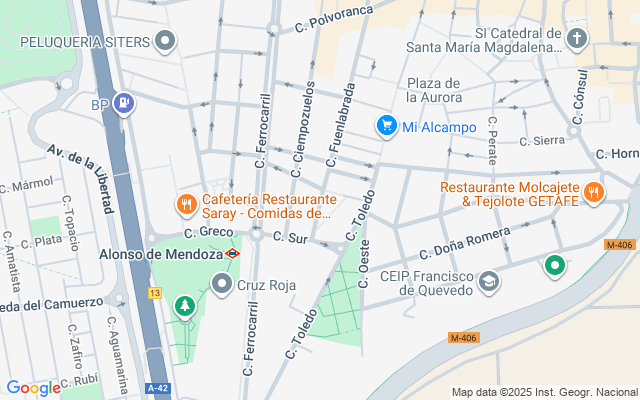Image resolution: width=640 pixels, height=400 pixels.
Task: Select the CEIP Francisco de Quevedo school pin
Action: pyautogui.click(x=489, y=282)
